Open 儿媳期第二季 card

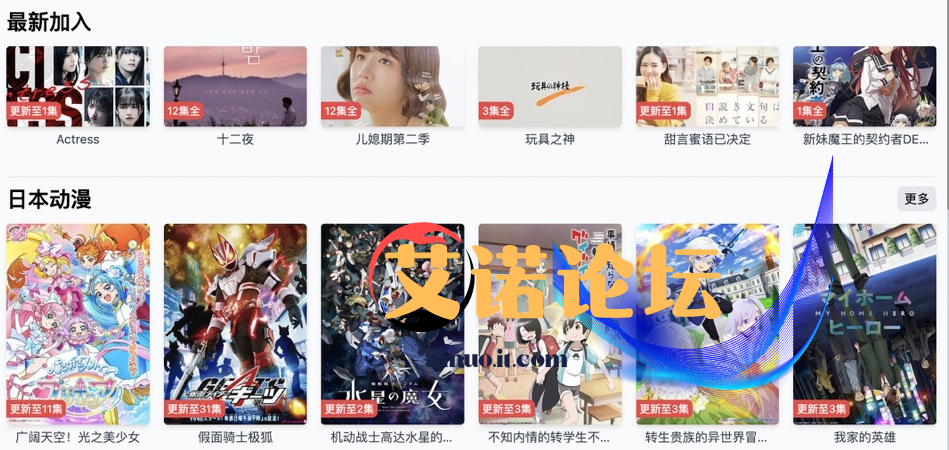click(392, 86)
